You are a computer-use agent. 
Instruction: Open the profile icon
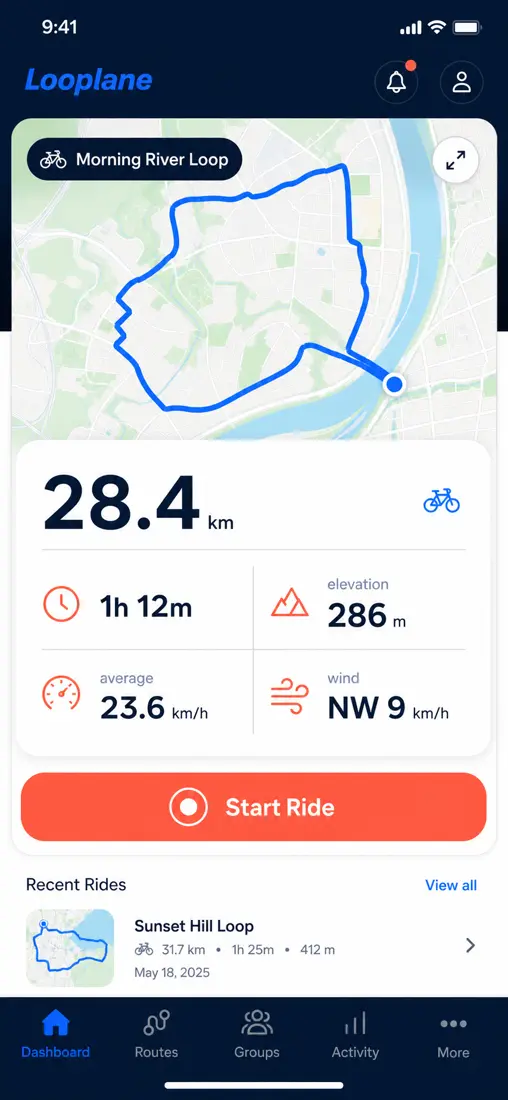462,82
